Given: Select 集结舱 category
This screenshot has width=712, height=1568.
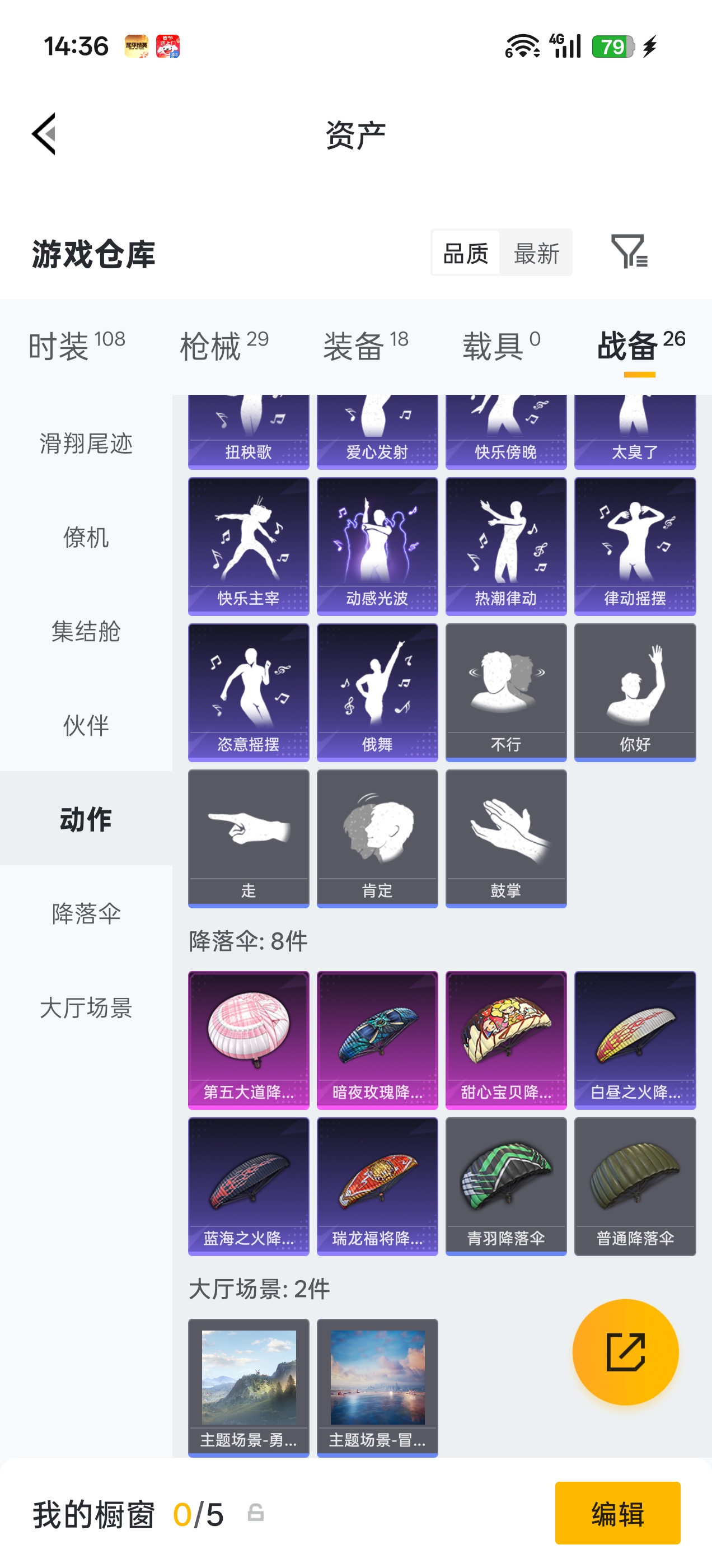Looking at the screenshot, I should pyautogui.click(x=86, y=631).
